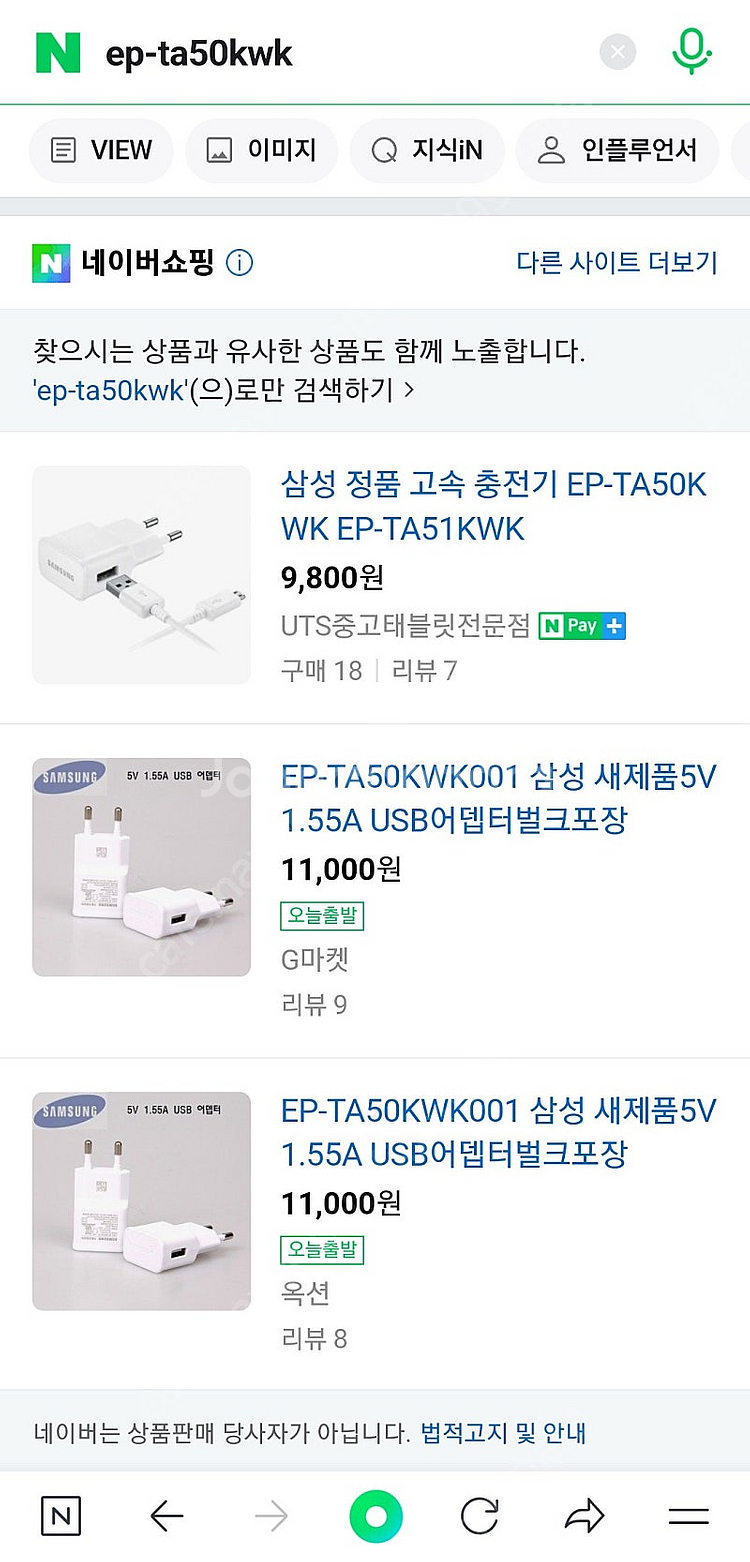Share this search results page

pos(584,1516)
